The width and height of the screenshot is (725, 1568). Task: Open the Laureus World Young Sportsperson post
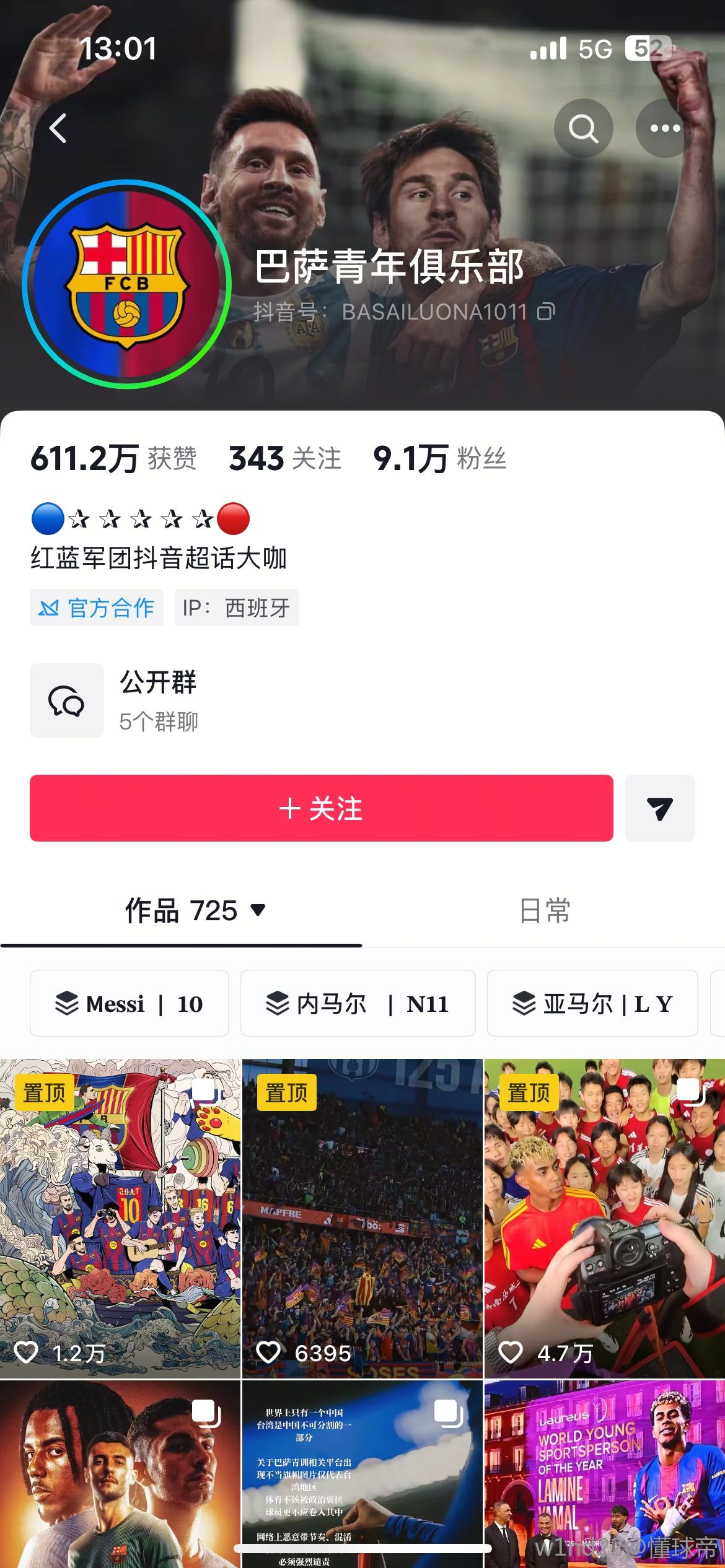[604, 1474]
